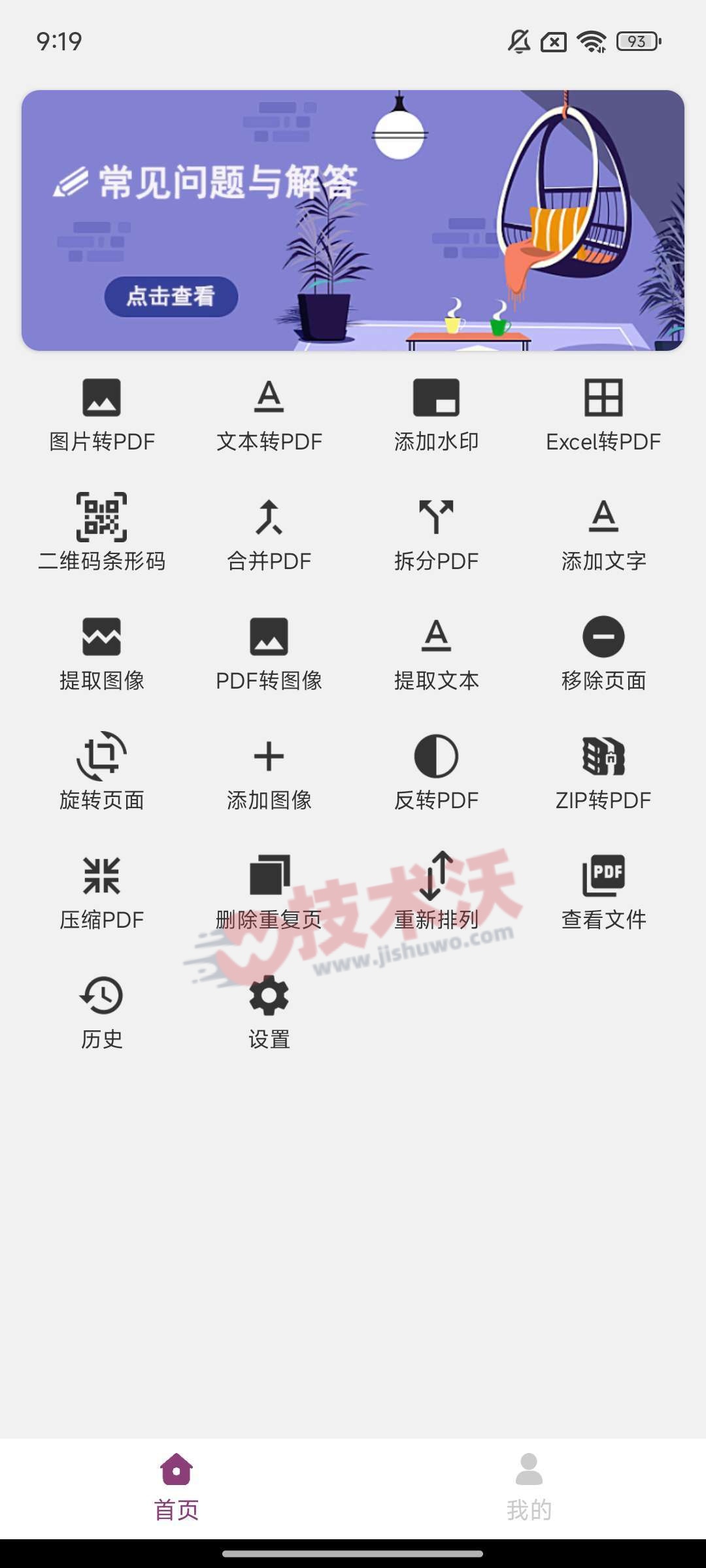Tap the 点击查看 button on the FAQ banner

tap(171, 297)
